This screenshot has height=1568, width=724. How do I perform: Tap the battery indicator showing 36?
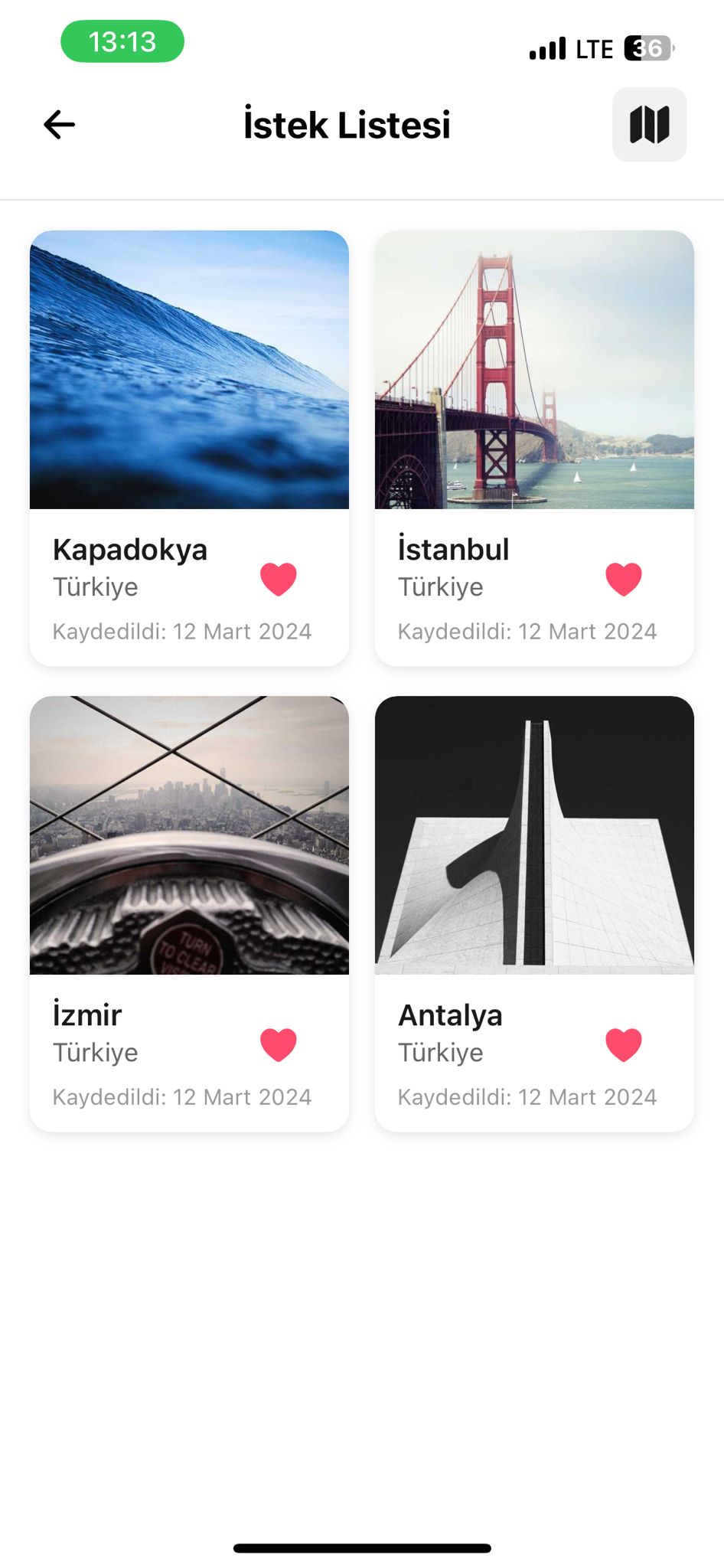645,48
